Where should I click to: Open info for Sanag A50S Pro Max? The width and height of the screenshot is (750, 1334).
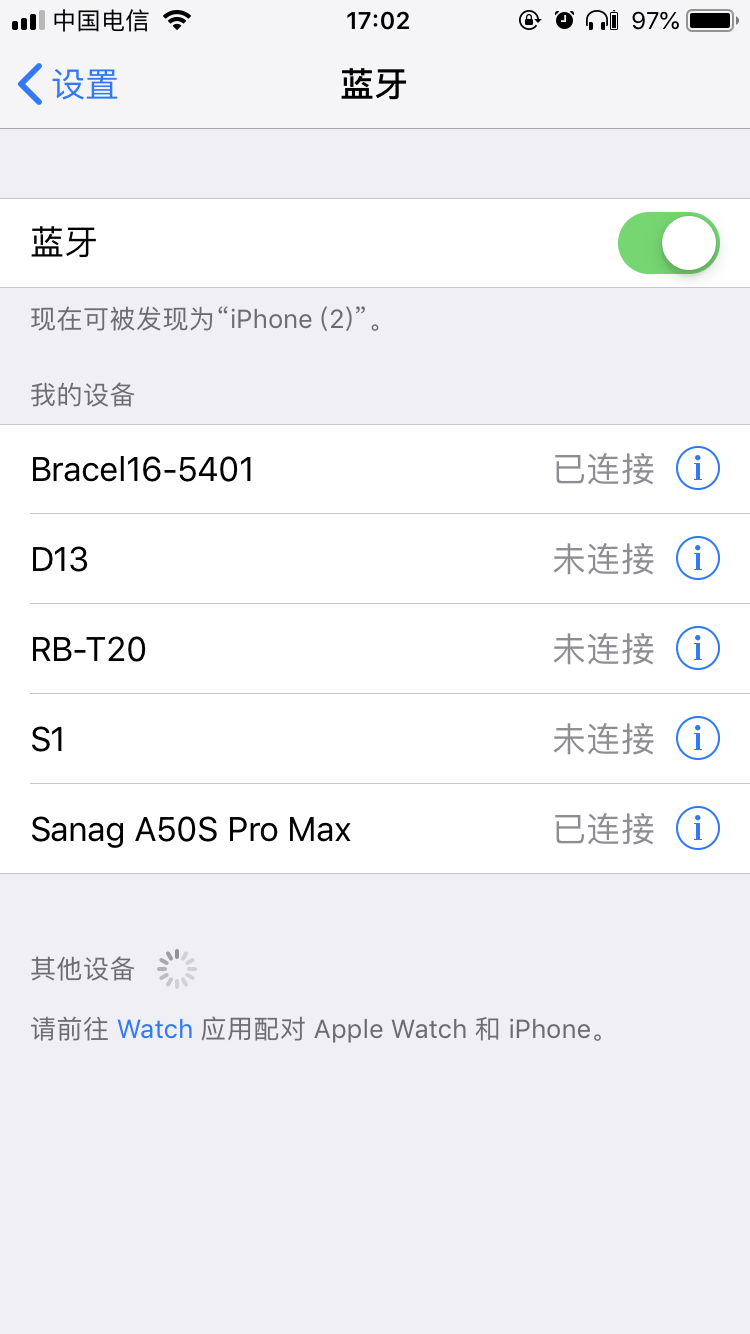698,828
